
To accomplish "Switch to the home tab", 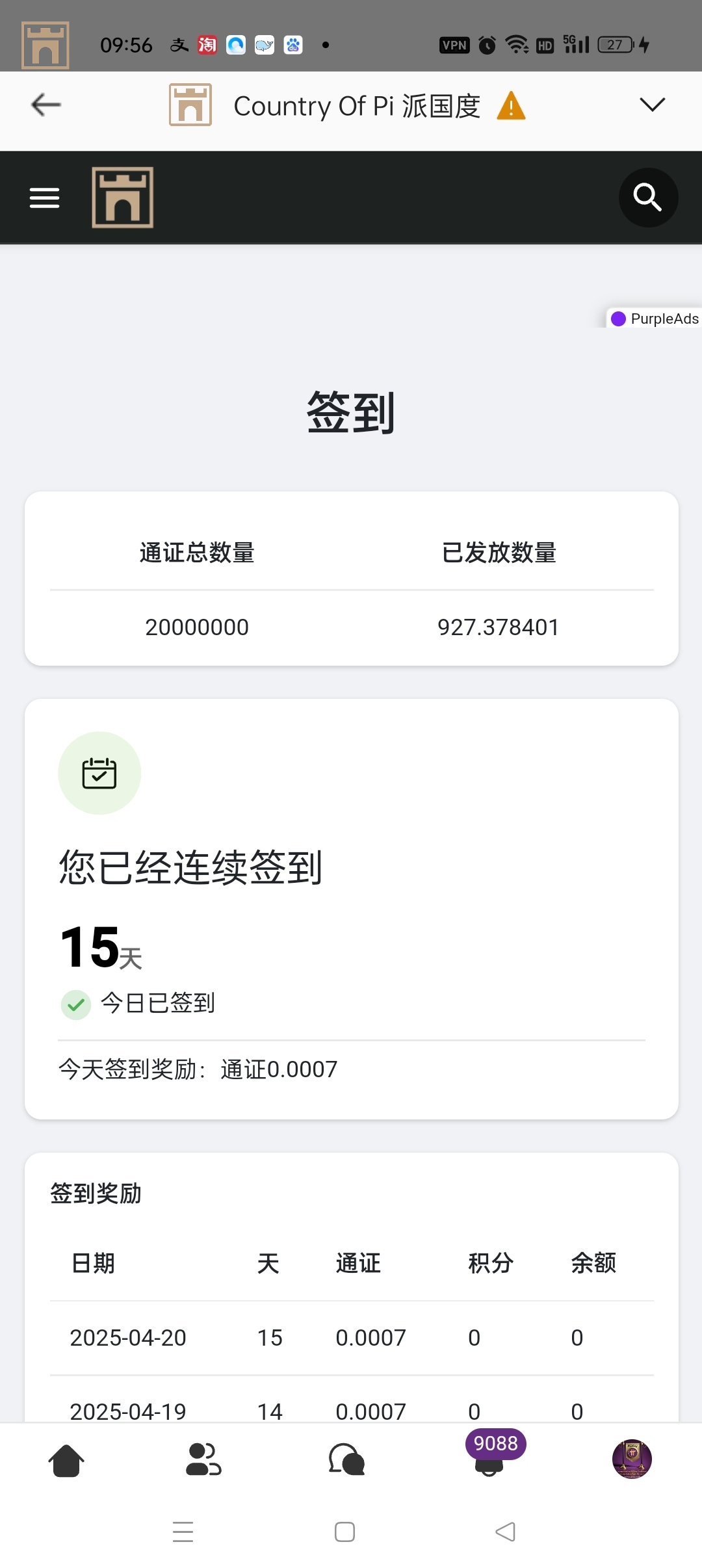I will pyautogui.click(x=66, y=1460).
